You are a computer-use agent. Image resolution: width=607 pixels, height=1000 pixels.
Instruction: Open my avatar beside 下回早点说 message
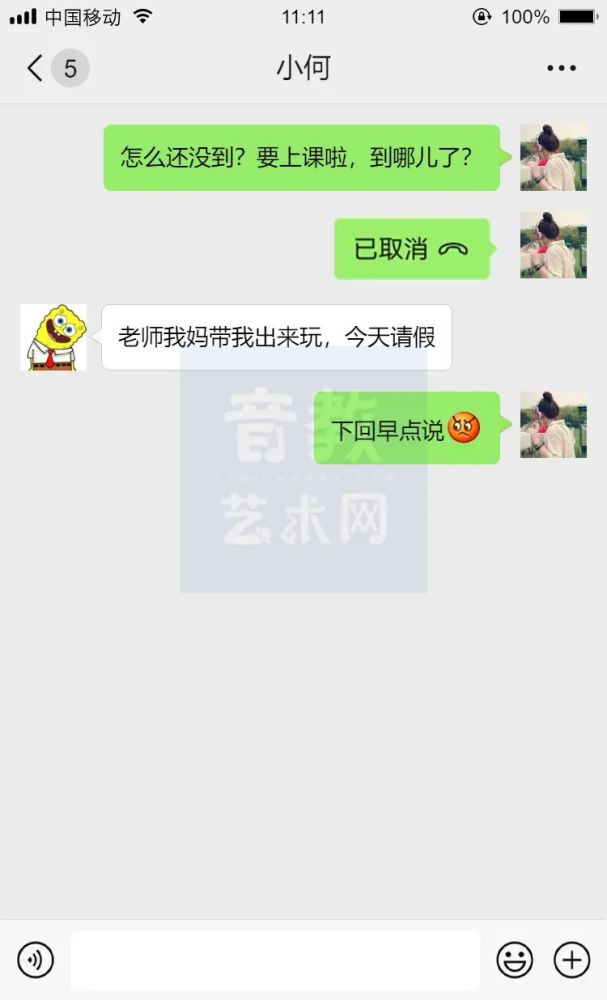pos(553,425)
